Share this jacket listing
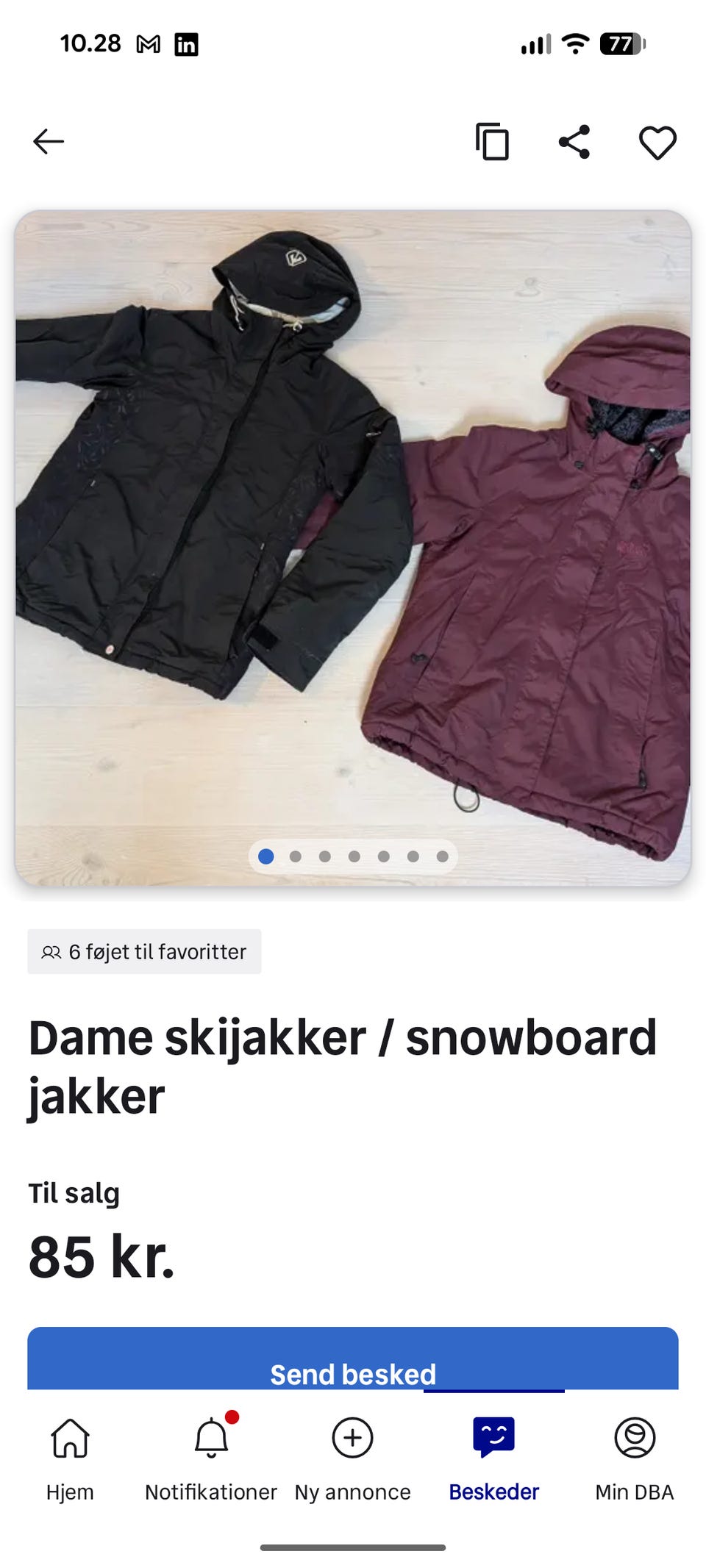The height and width of the screenshot is (1568, 706). [574, 141]
